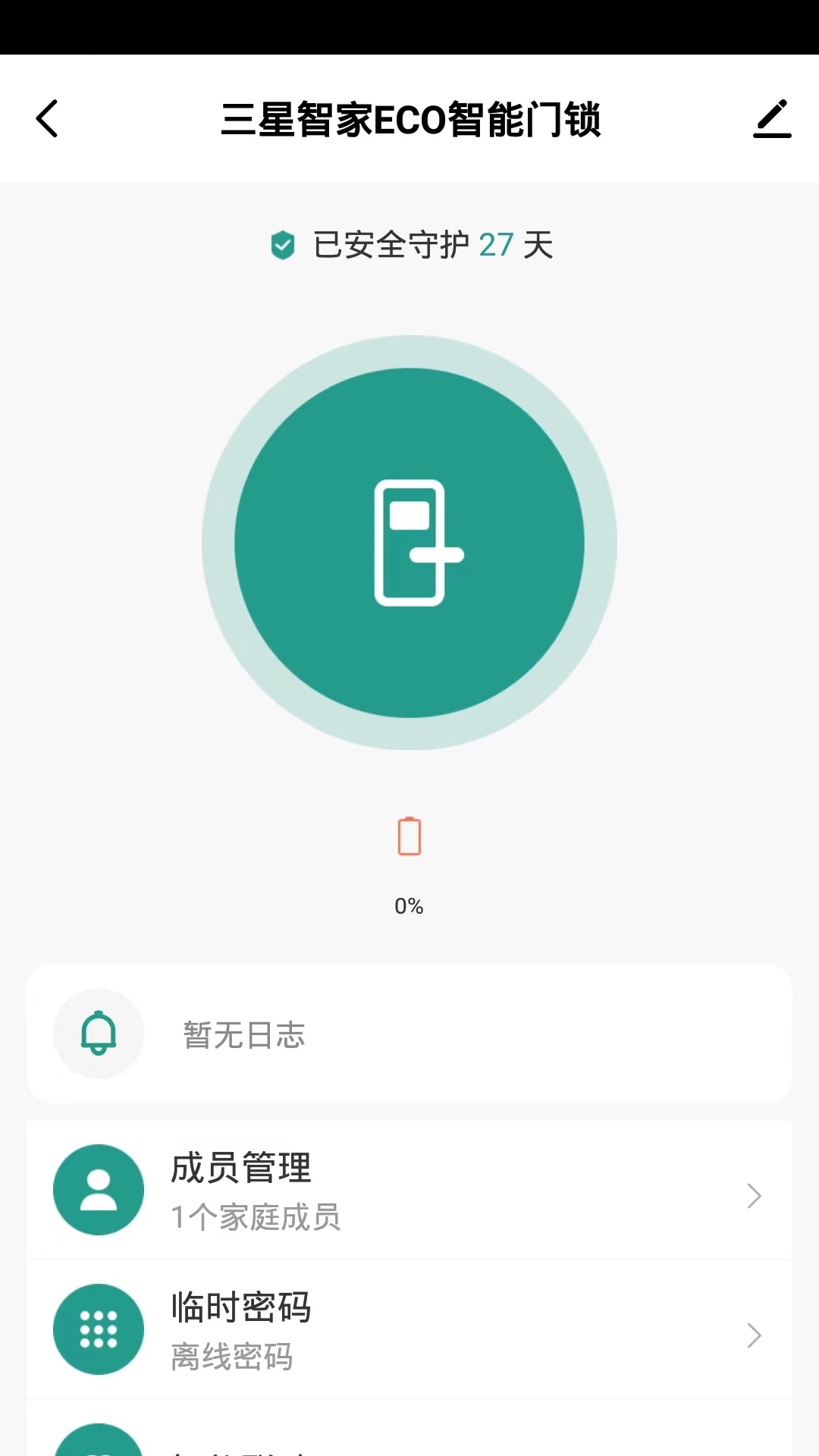Tap the device title 三星智家ECO智能门锁

(409, 120)
